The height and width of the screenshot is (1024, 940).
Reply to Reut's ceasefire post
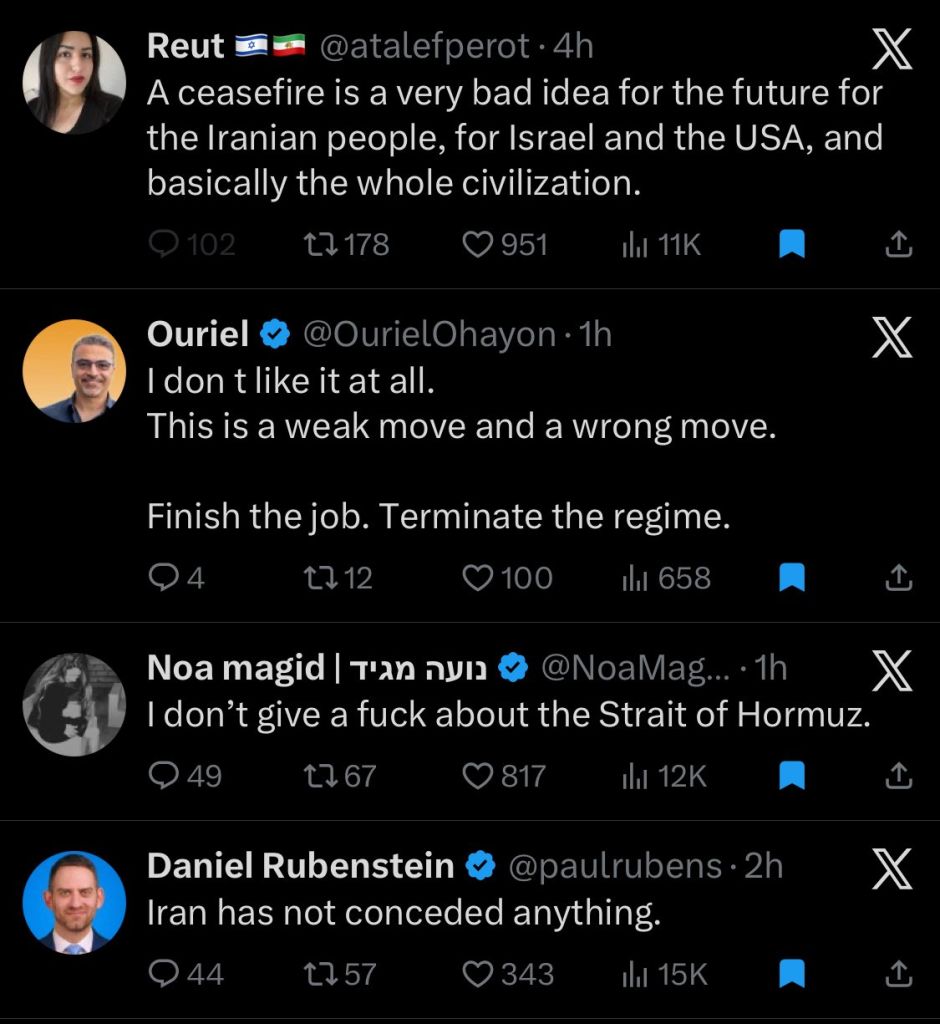pyautogui.click(x=164, y=244)
